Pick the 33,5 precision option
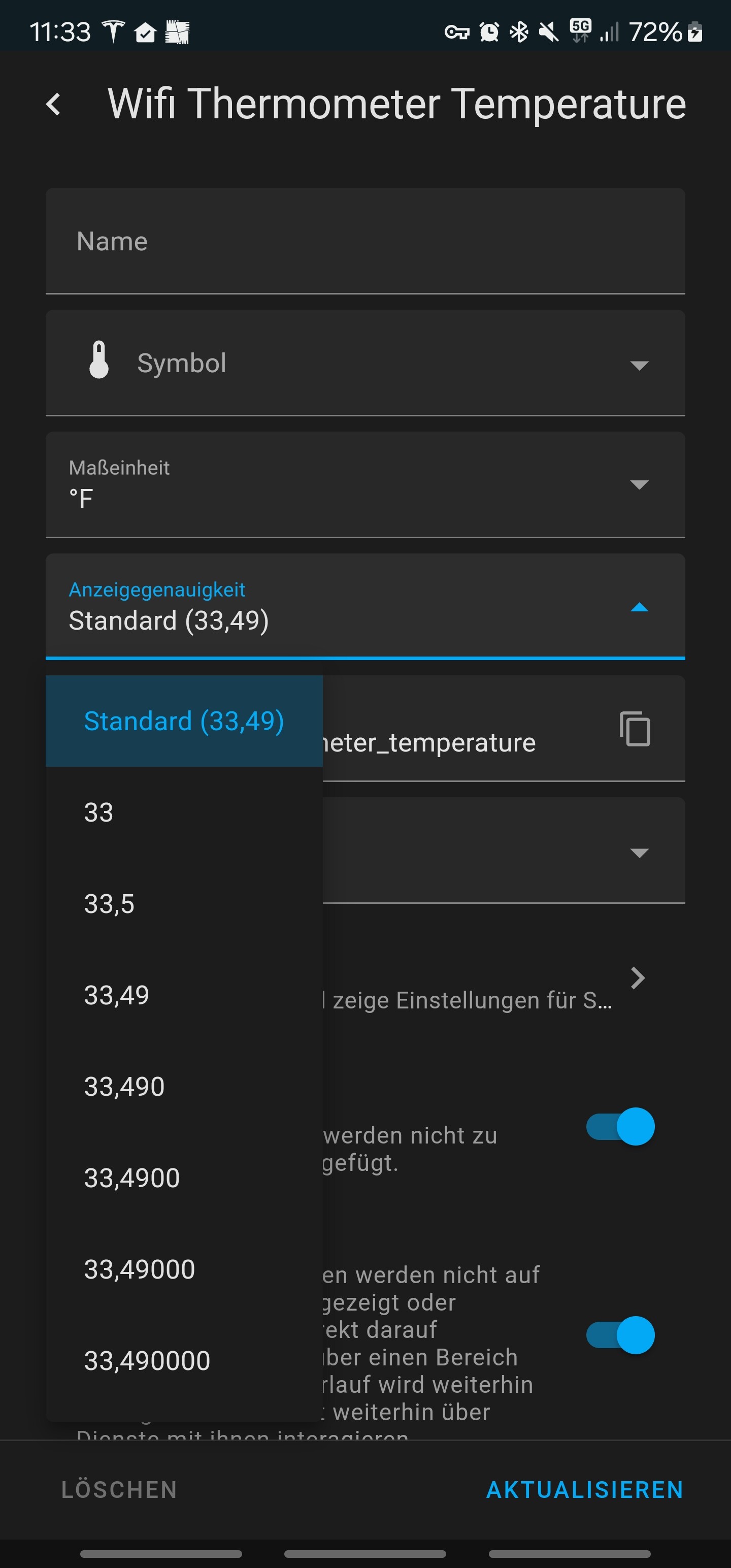Image resolution: width=731 pixels, height=1568 pixels. (x=183, y=904)
